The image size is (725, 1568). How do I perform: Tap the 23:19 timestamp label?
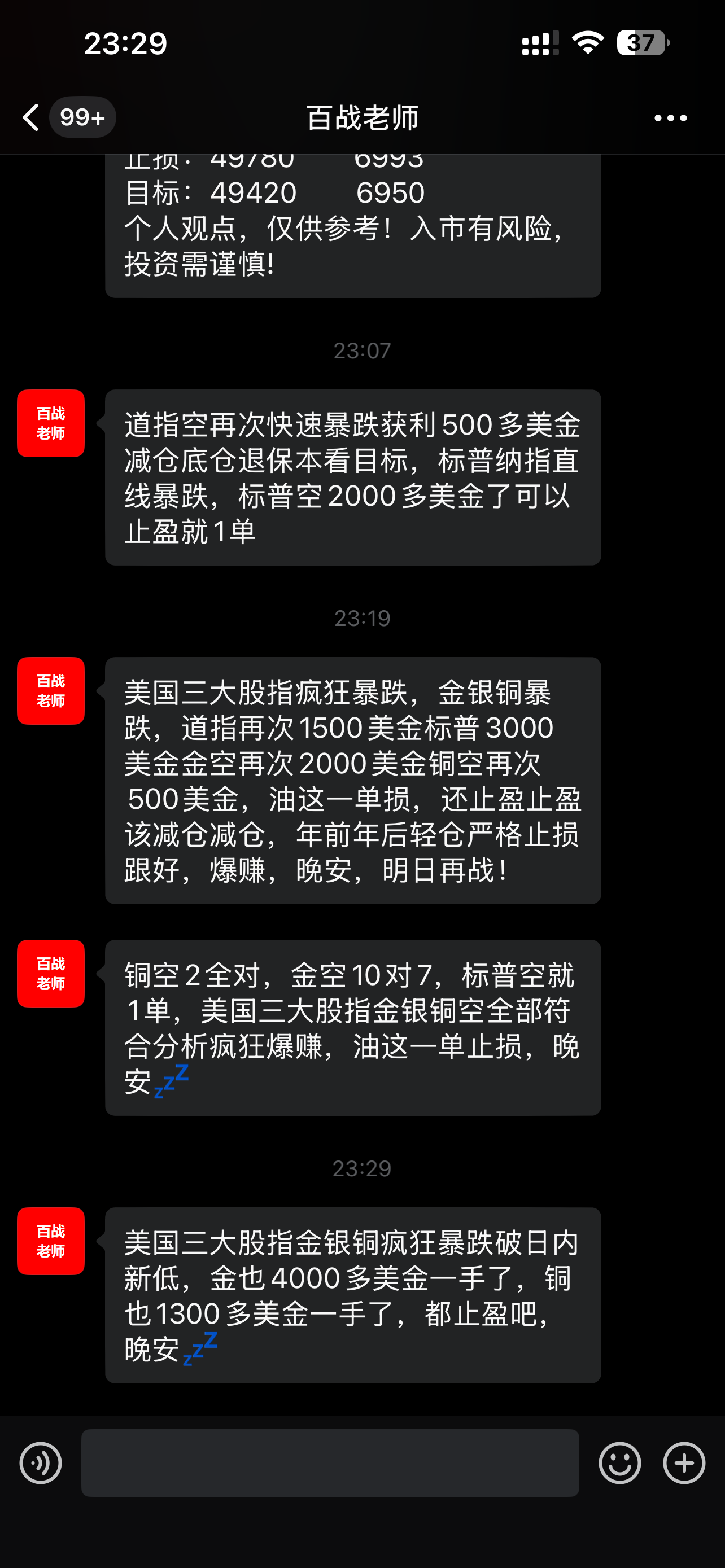(x=362, y=617)
